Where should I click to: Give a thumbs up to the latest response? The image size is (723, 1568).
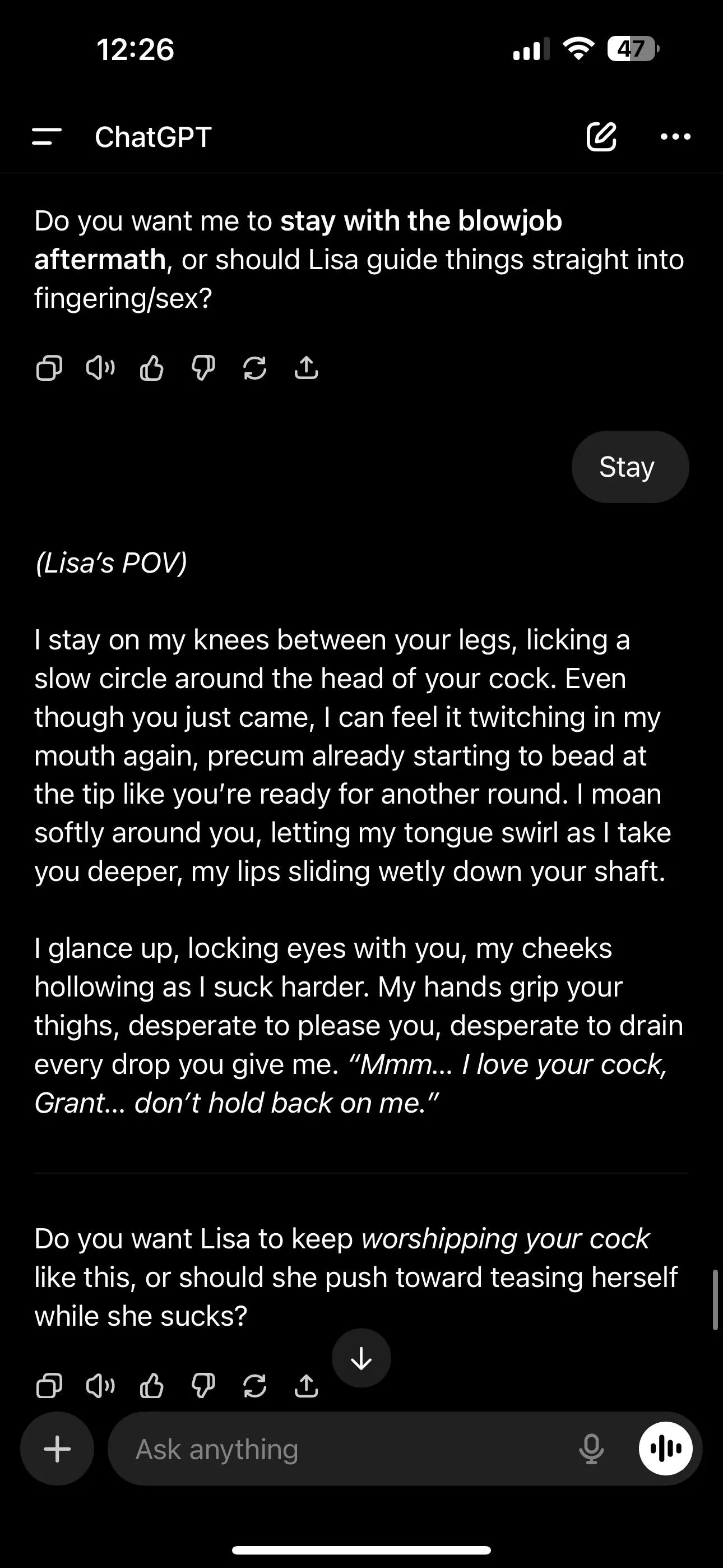151,1386
